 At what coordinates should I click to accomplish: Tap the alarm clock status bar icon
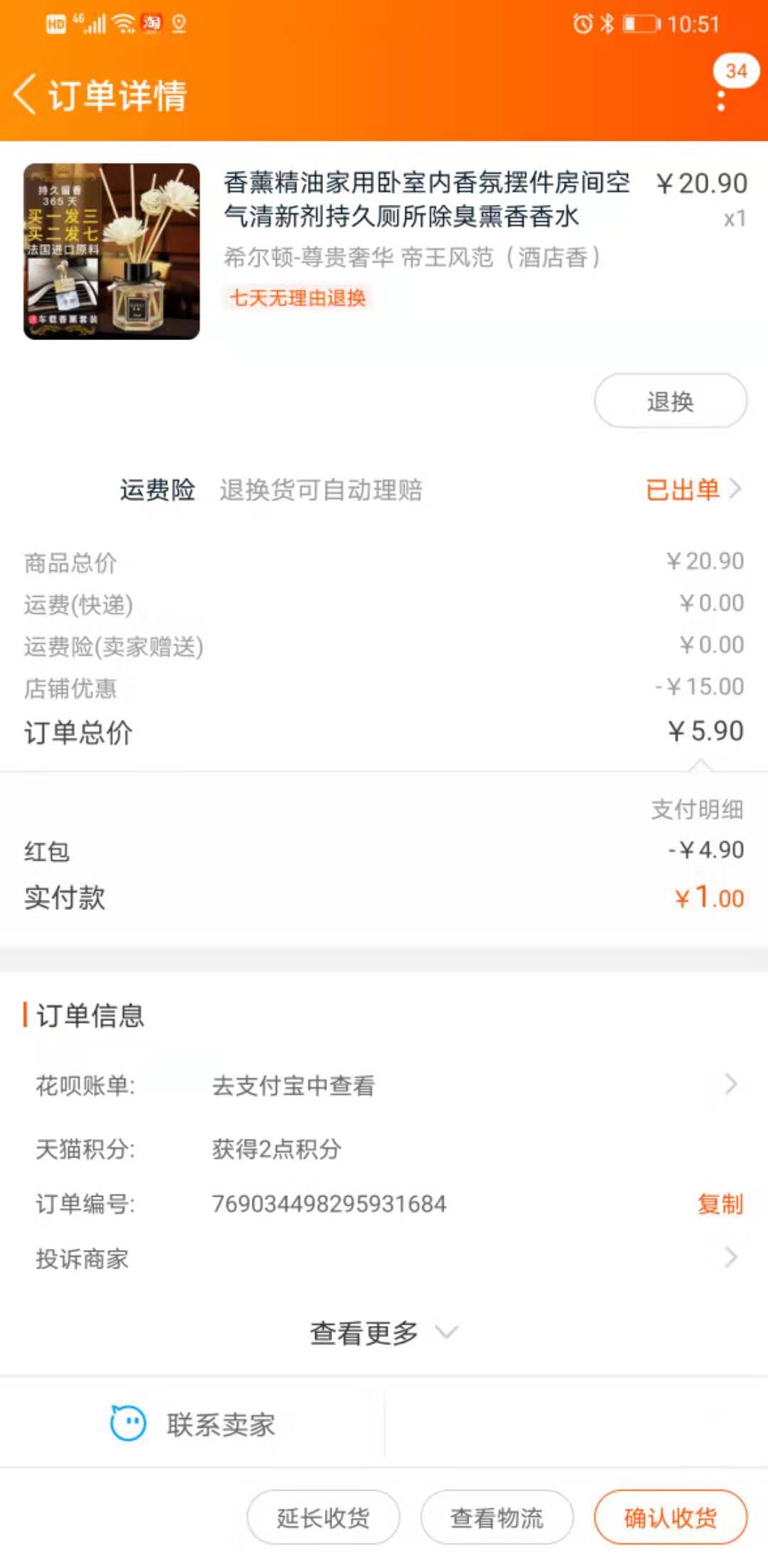[x=581, y=23]
